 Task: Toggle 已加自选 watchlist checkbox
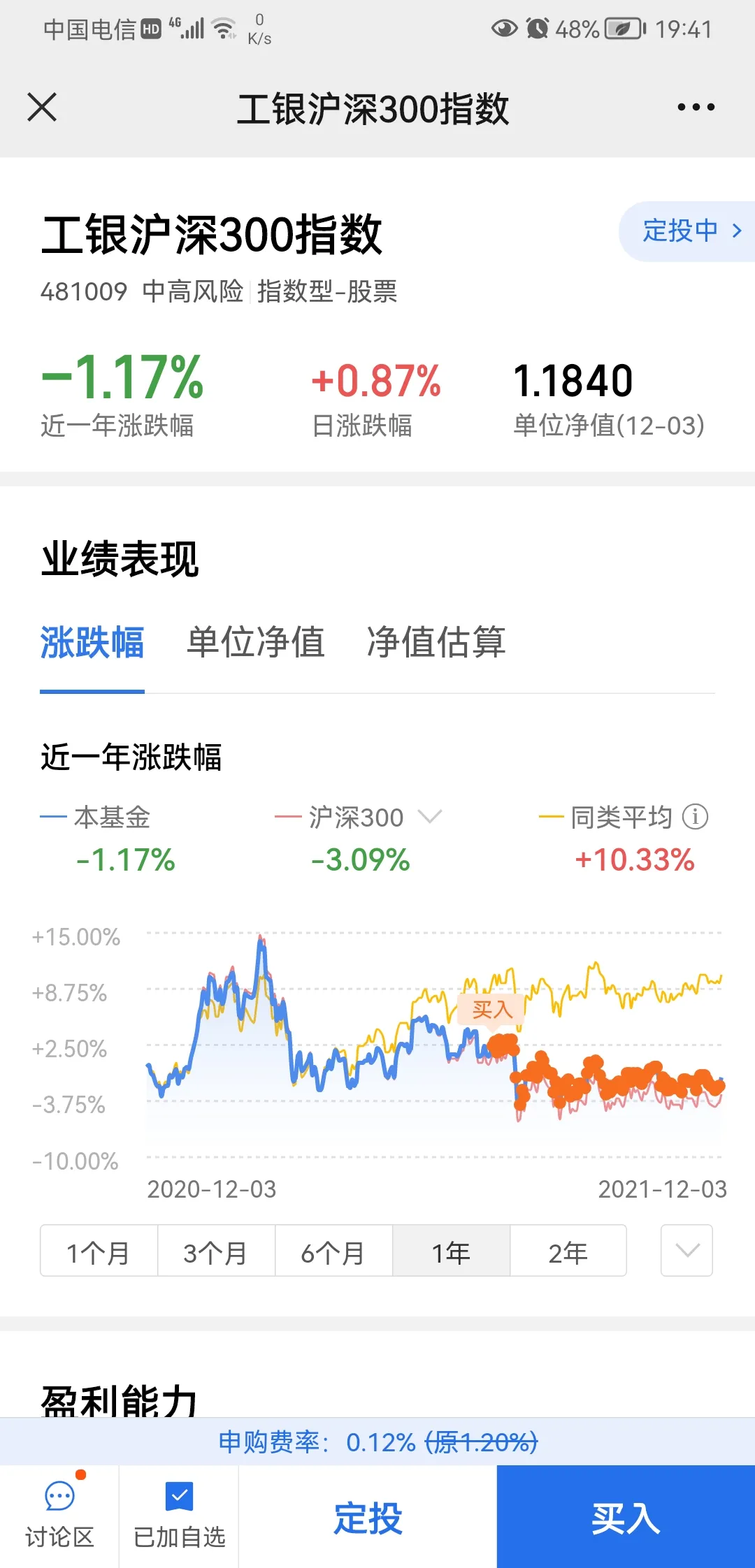179,1516
